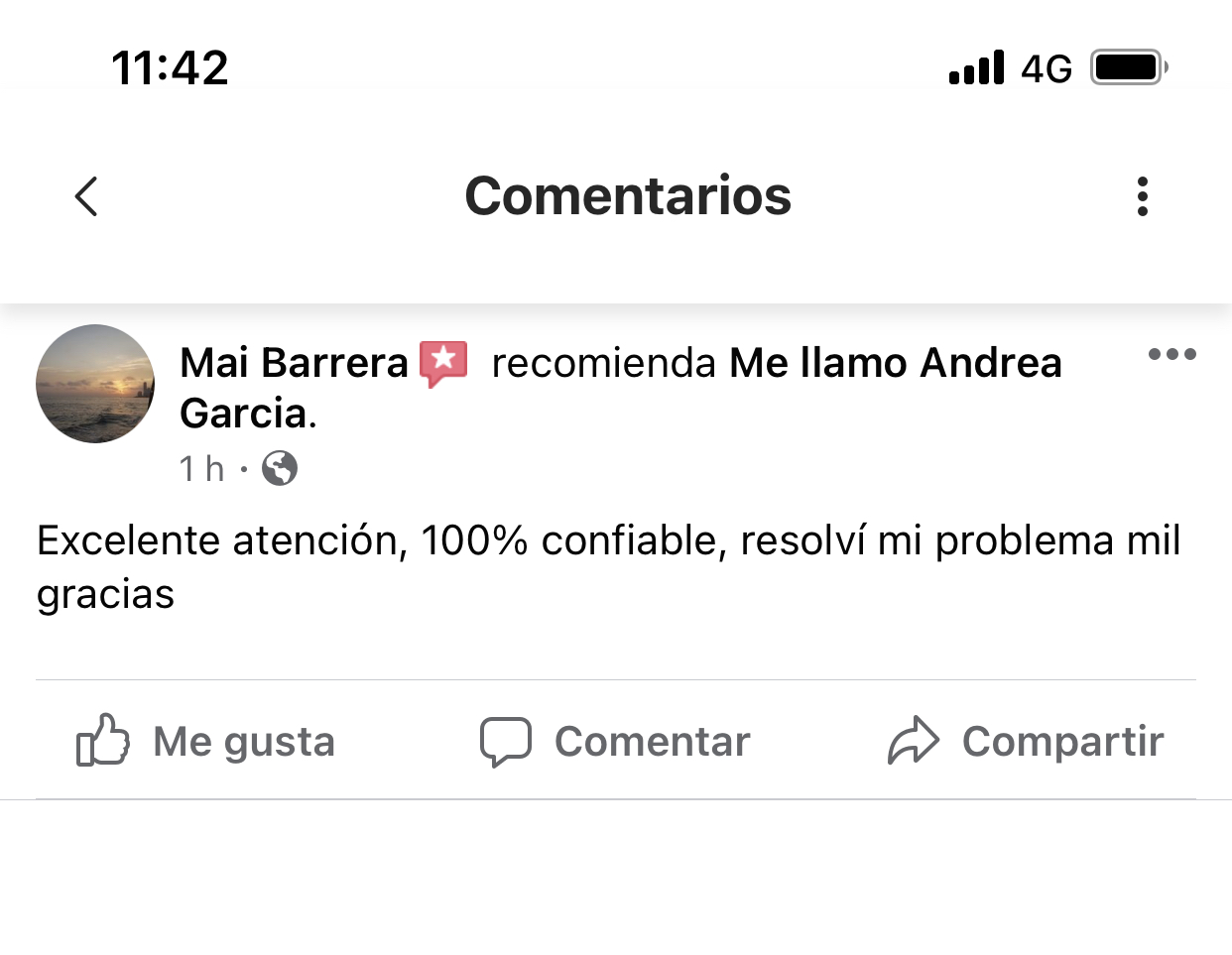Go back from Comentarios screen
Viewport: 1232px width, 955px height.
pyautogui.click(x=86, y=196)
